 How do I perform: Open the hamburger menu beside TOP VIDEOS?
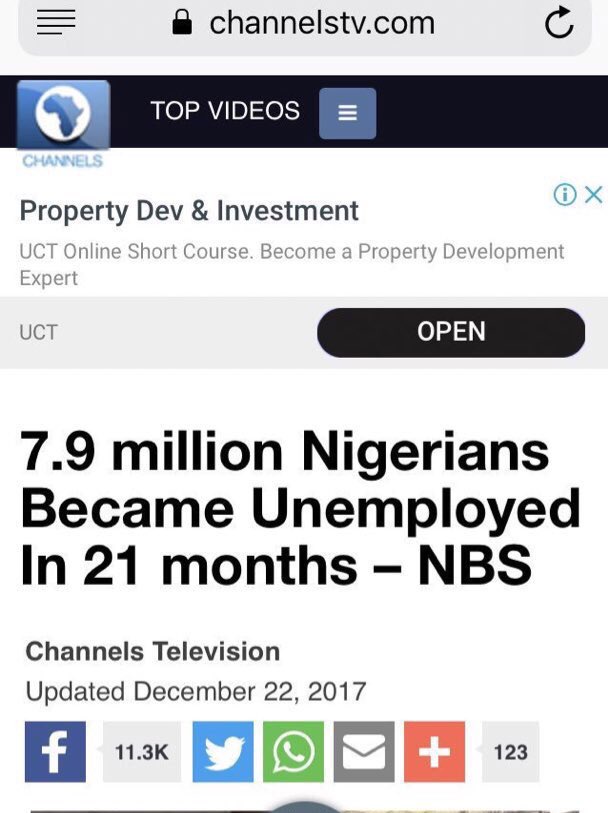point(347,113)
